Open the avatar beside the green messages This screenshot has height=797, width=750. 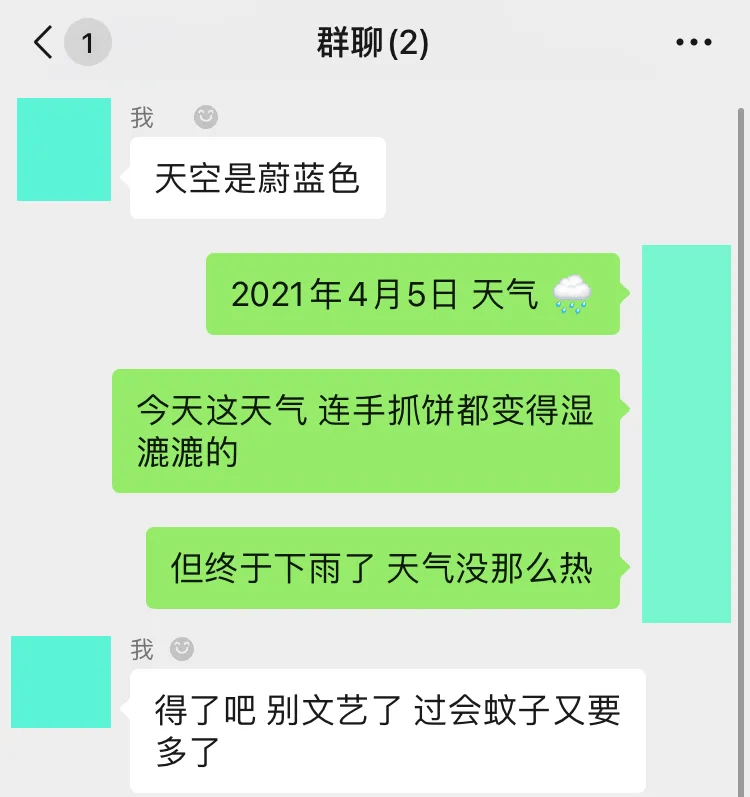[686, 433]
